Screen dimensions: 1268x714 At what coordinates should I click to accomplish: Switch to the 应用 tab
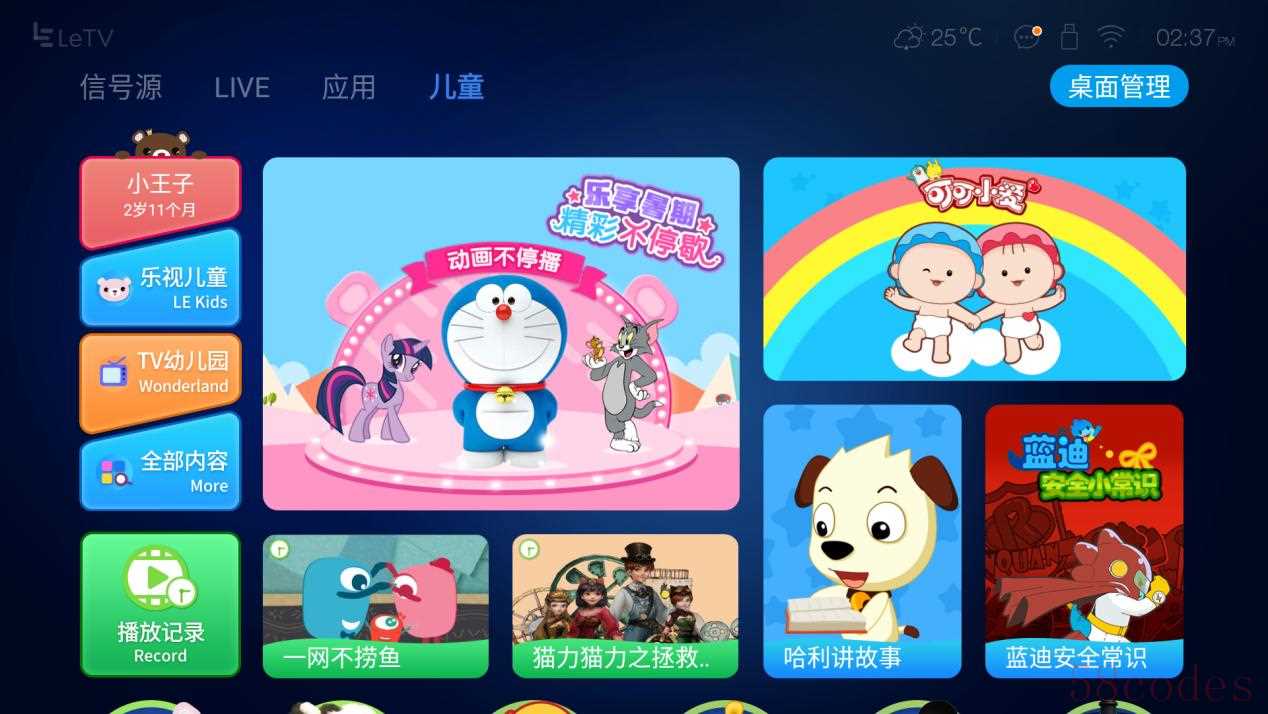point(348,87)
